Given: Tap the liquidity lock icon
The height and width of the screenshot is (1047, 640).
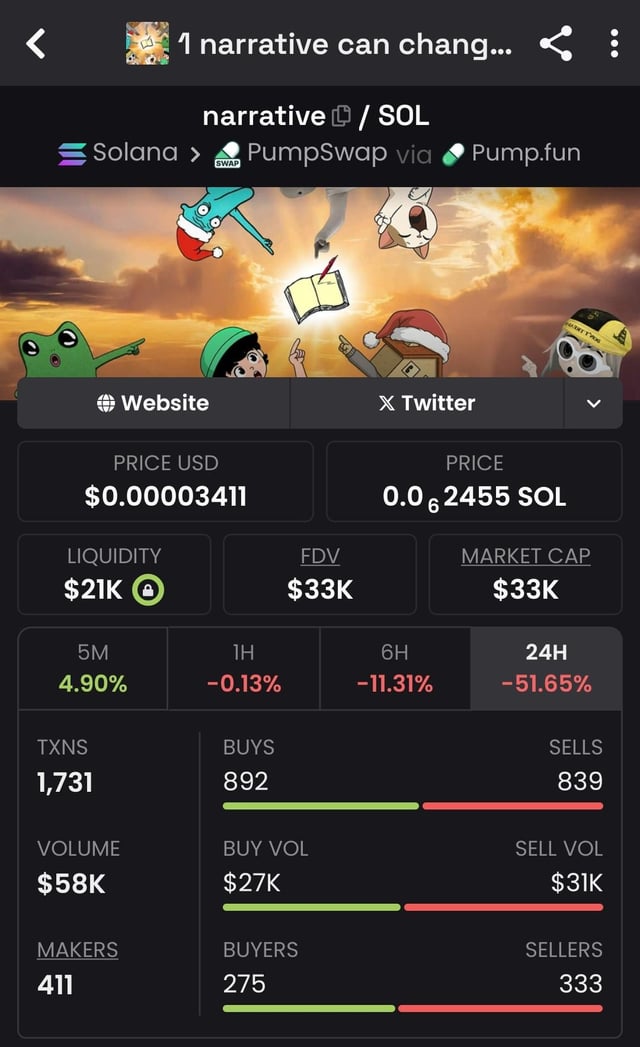Looking at the screenshot, I should (x=148, y=590).
